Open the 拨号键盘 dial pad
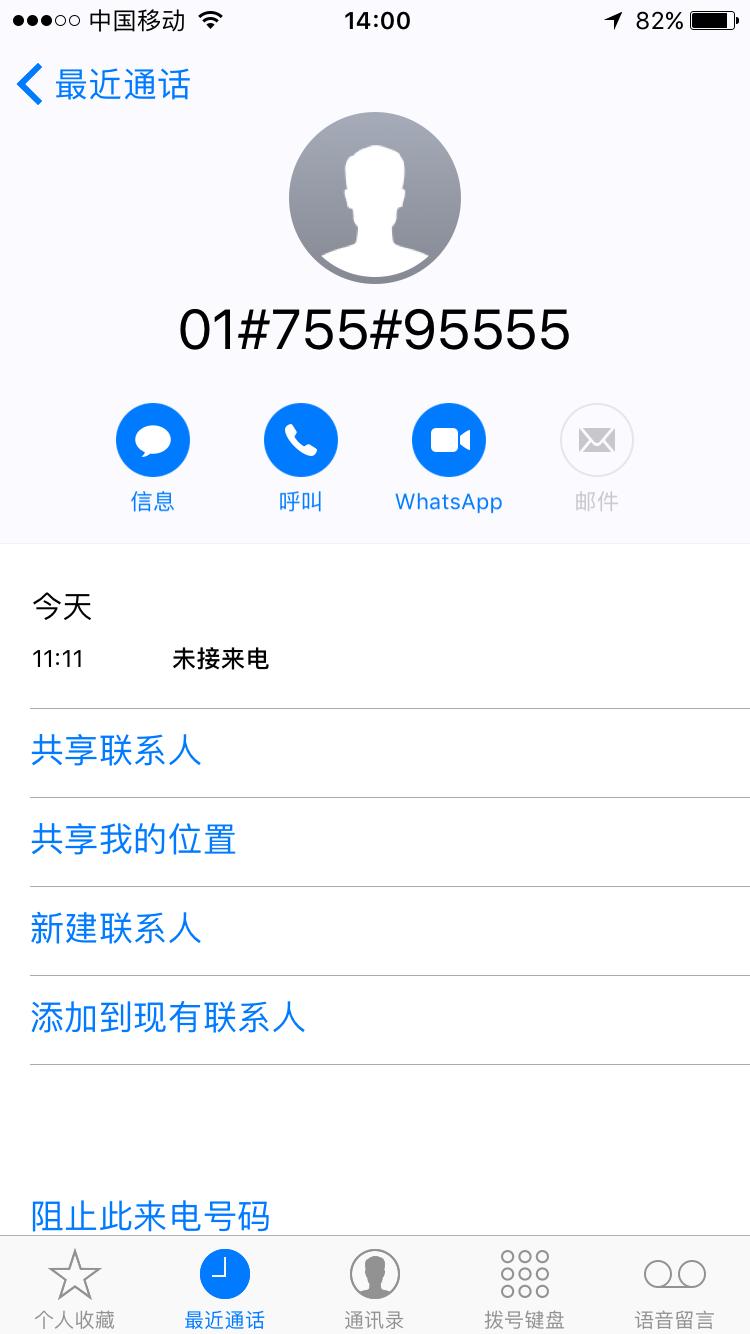Image resolution: width=750 pixels, height=1334 pixels. click(523, 1285)
